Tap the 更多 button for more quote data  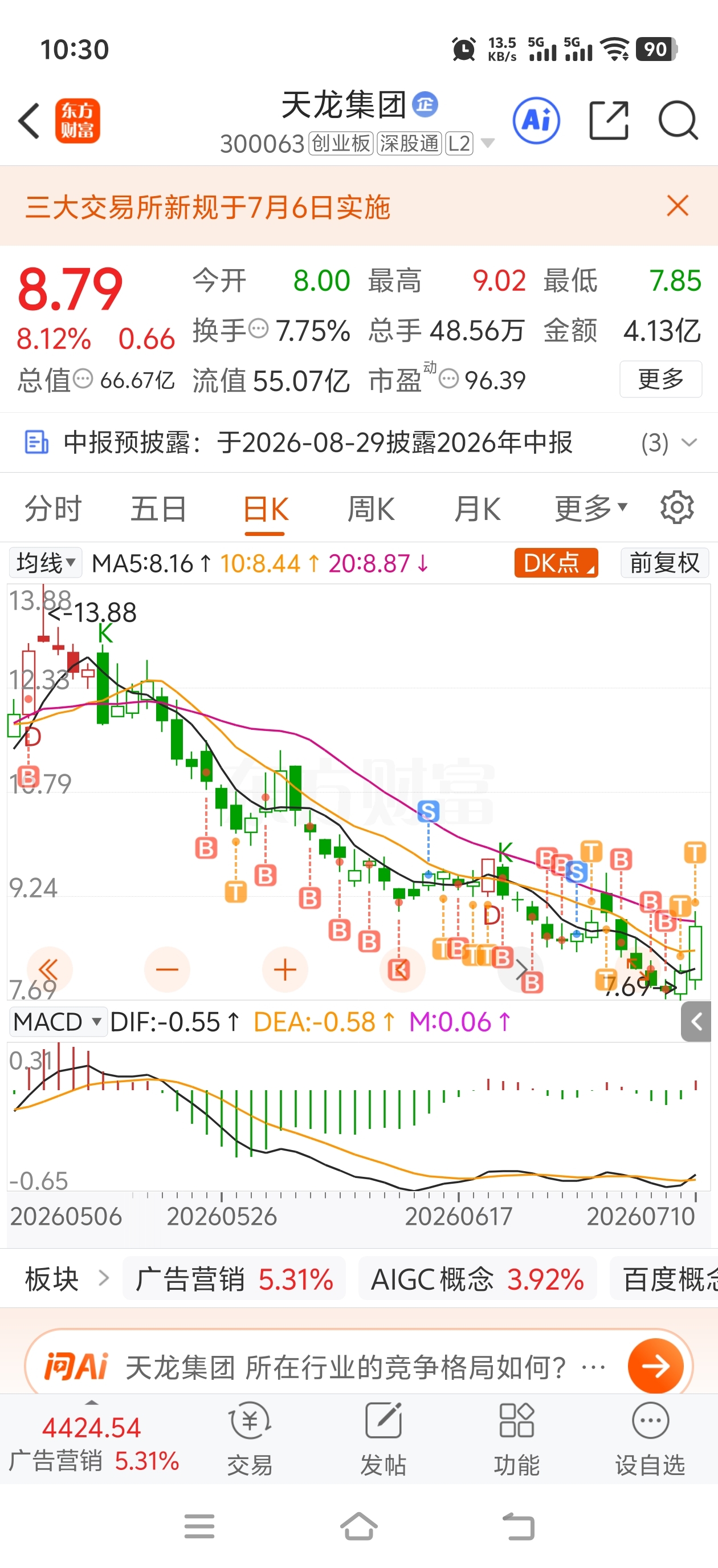click(x=661, y=379)
